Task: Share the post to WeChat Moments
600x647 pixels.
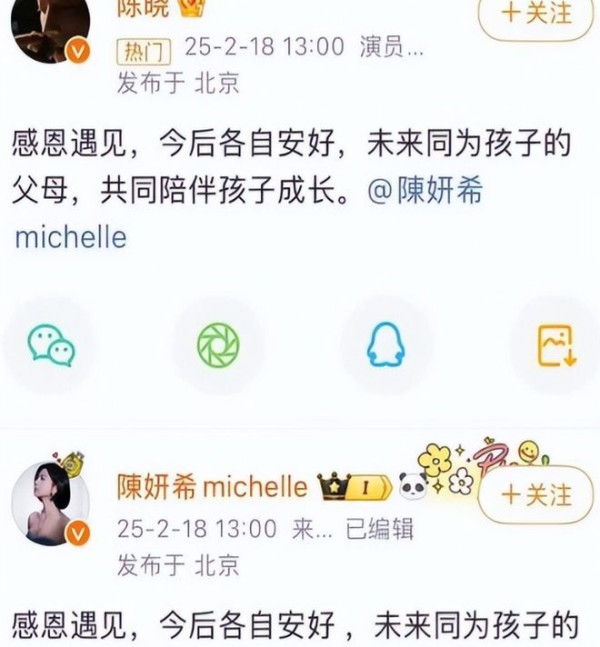Action: click(218, 345)
